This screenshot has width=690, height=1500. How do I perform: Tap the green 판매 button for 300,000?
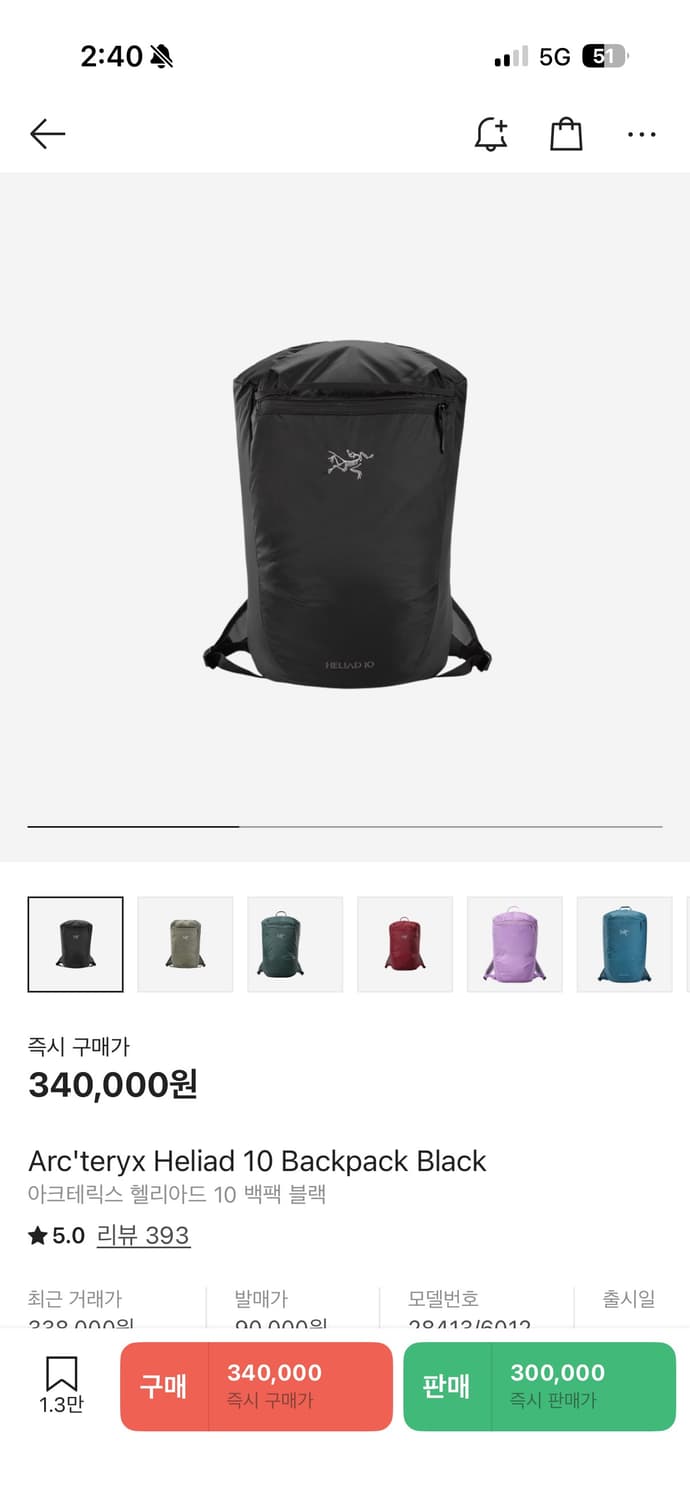tap(539, 1386)
